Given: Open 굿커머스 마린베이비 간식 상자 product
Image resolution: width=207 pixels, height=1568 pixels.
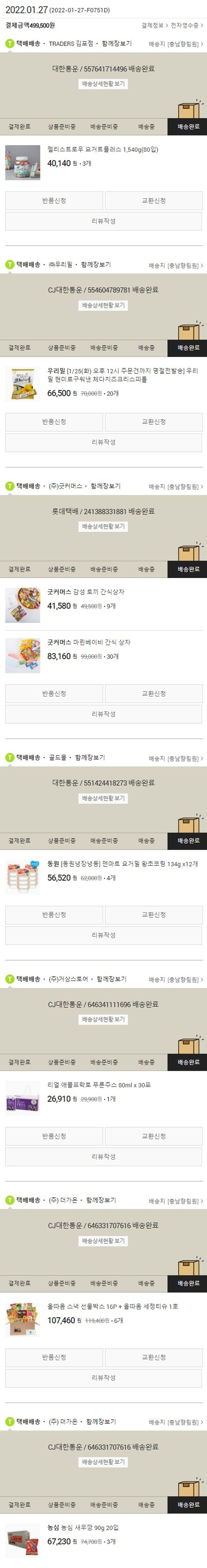Looking at the screenshot, I should (89, 642).
